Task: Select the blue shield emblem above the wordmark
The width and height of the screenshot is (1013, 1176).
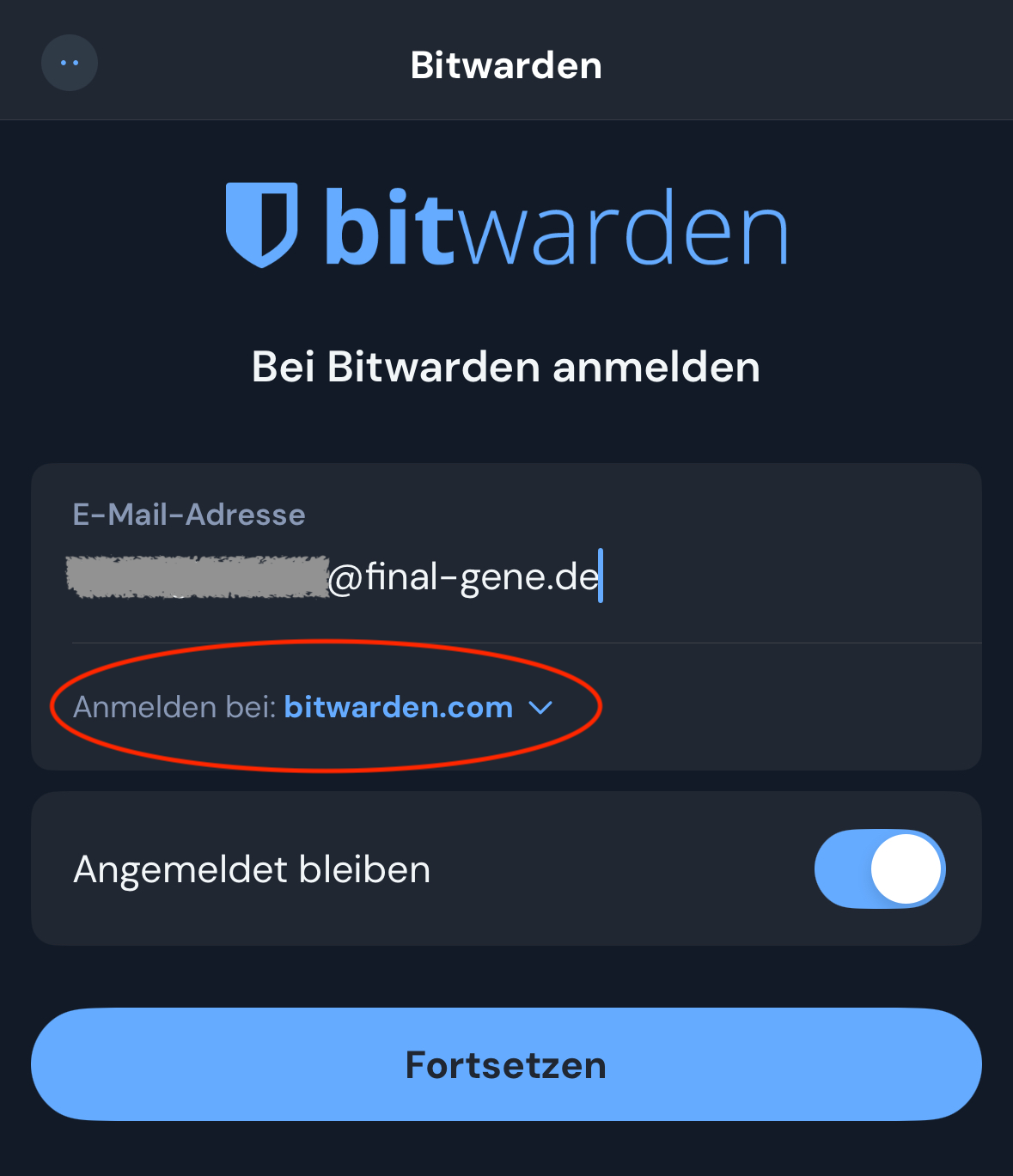Action: 263,224
